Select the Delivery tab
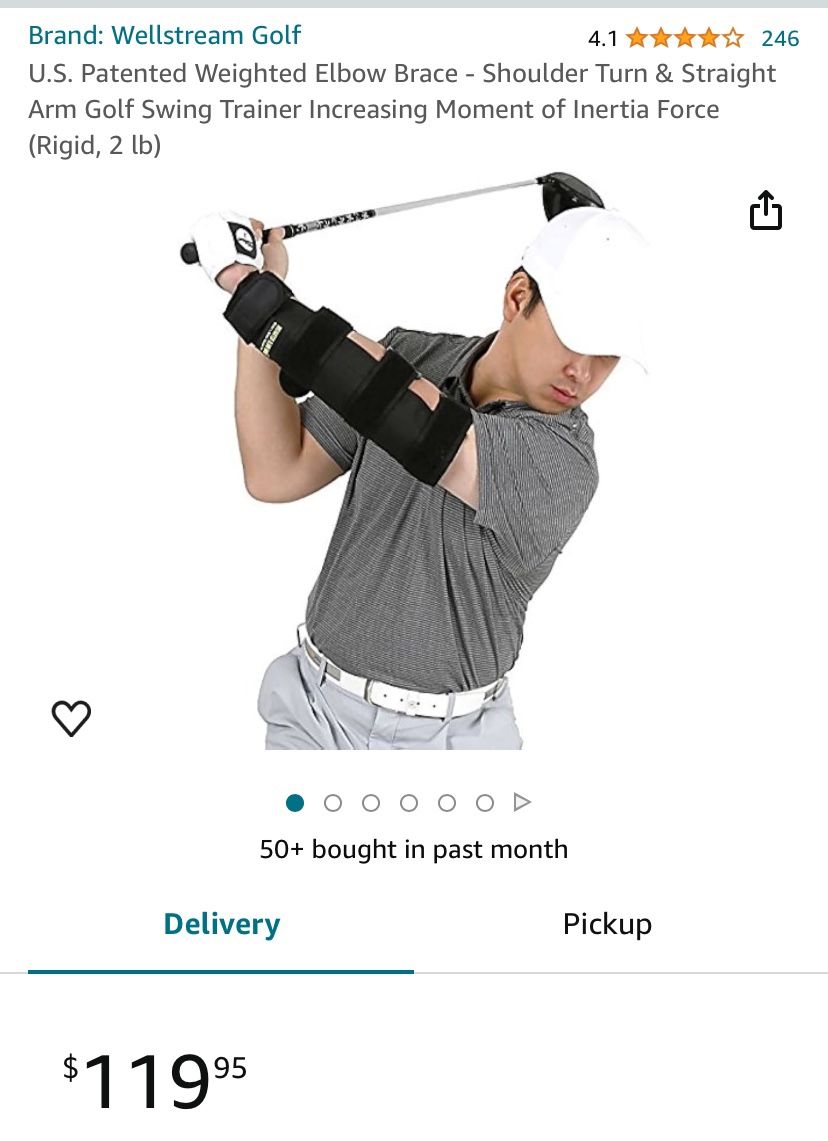The height and width of the screenshot is (1141, 828). (222, 924)
